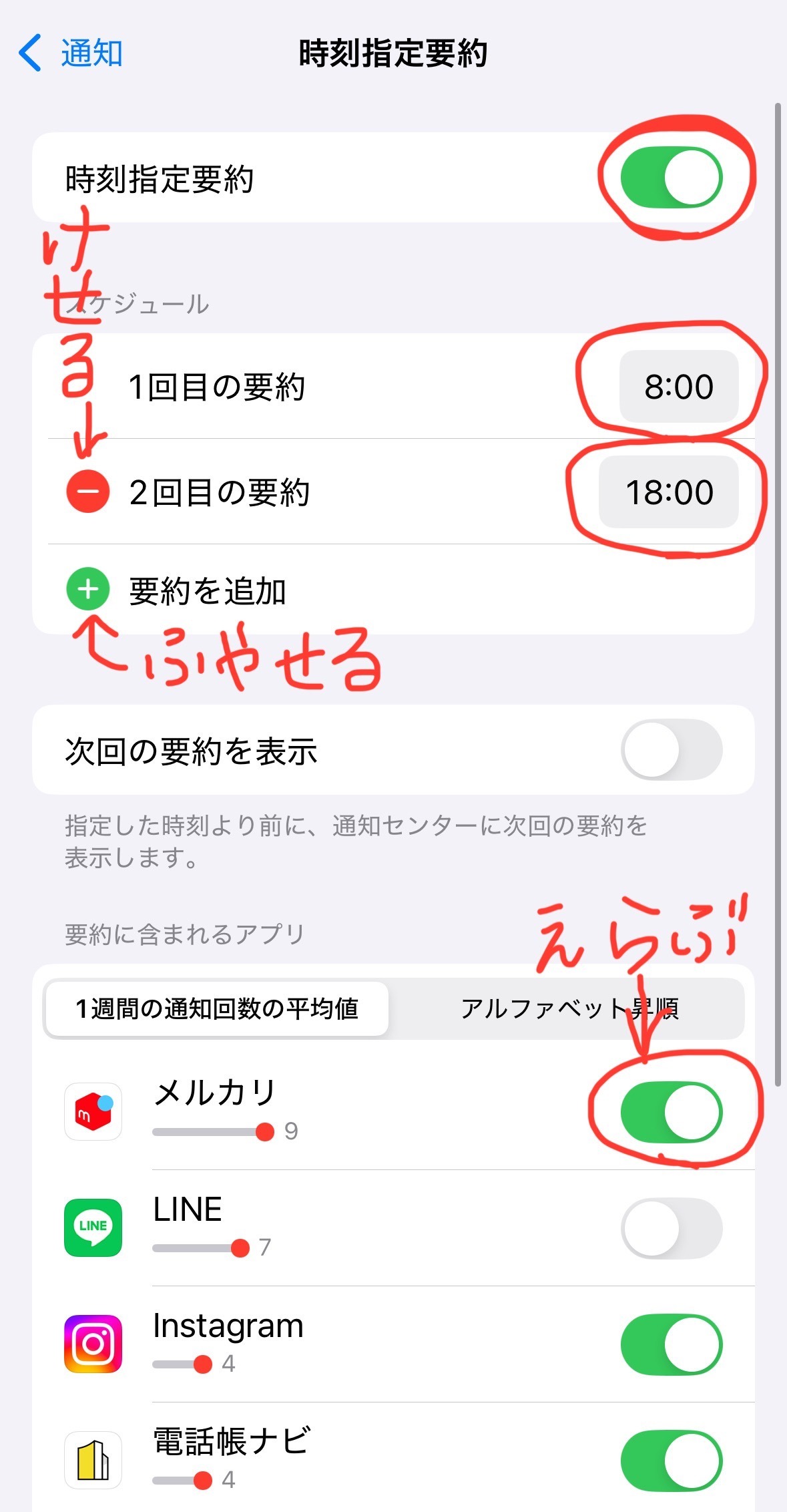Go back to 通知 settings

70,53
